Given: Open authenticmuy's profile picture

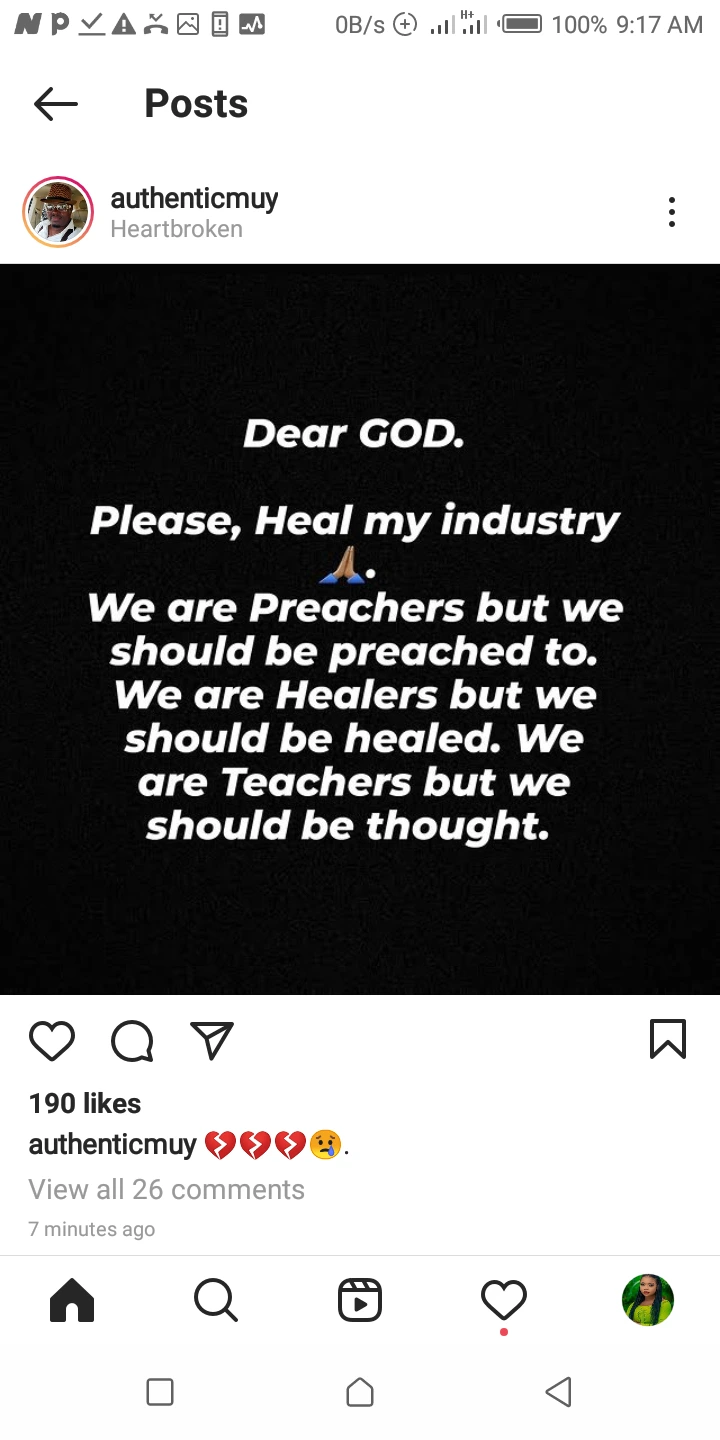Looking at the screenshot, I should pyautogui.click(x=58, y=213).
